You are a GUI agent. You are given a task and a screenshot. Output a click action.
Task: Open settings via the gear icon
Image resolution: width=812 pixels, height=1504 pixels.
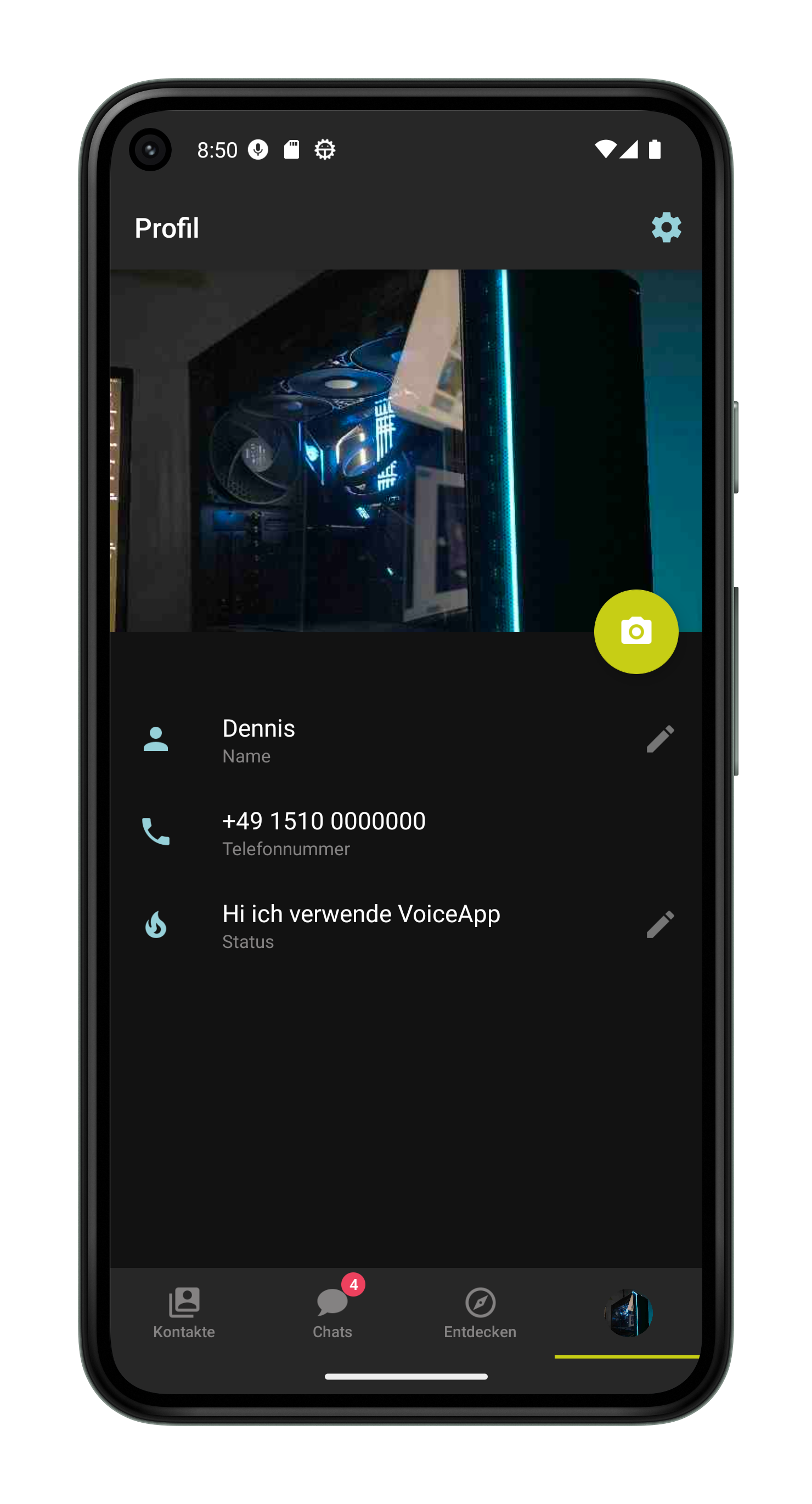(666, 227)
